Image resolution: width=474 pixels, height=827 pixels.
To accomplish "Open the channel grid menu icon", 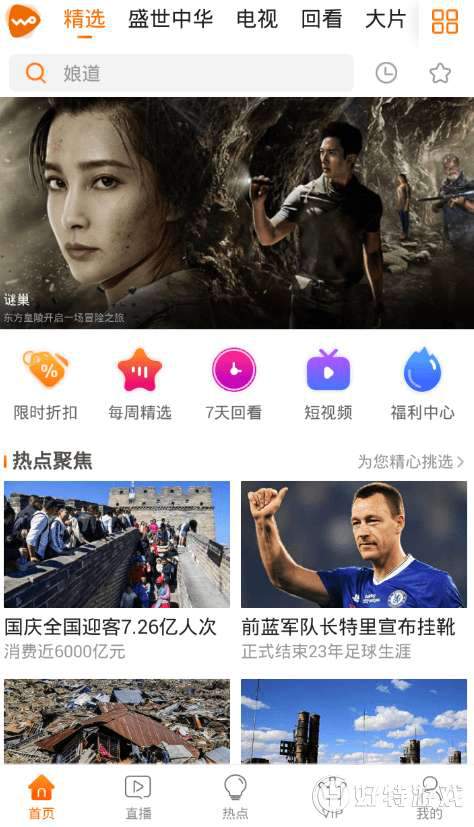I will [x=444, y=21].
